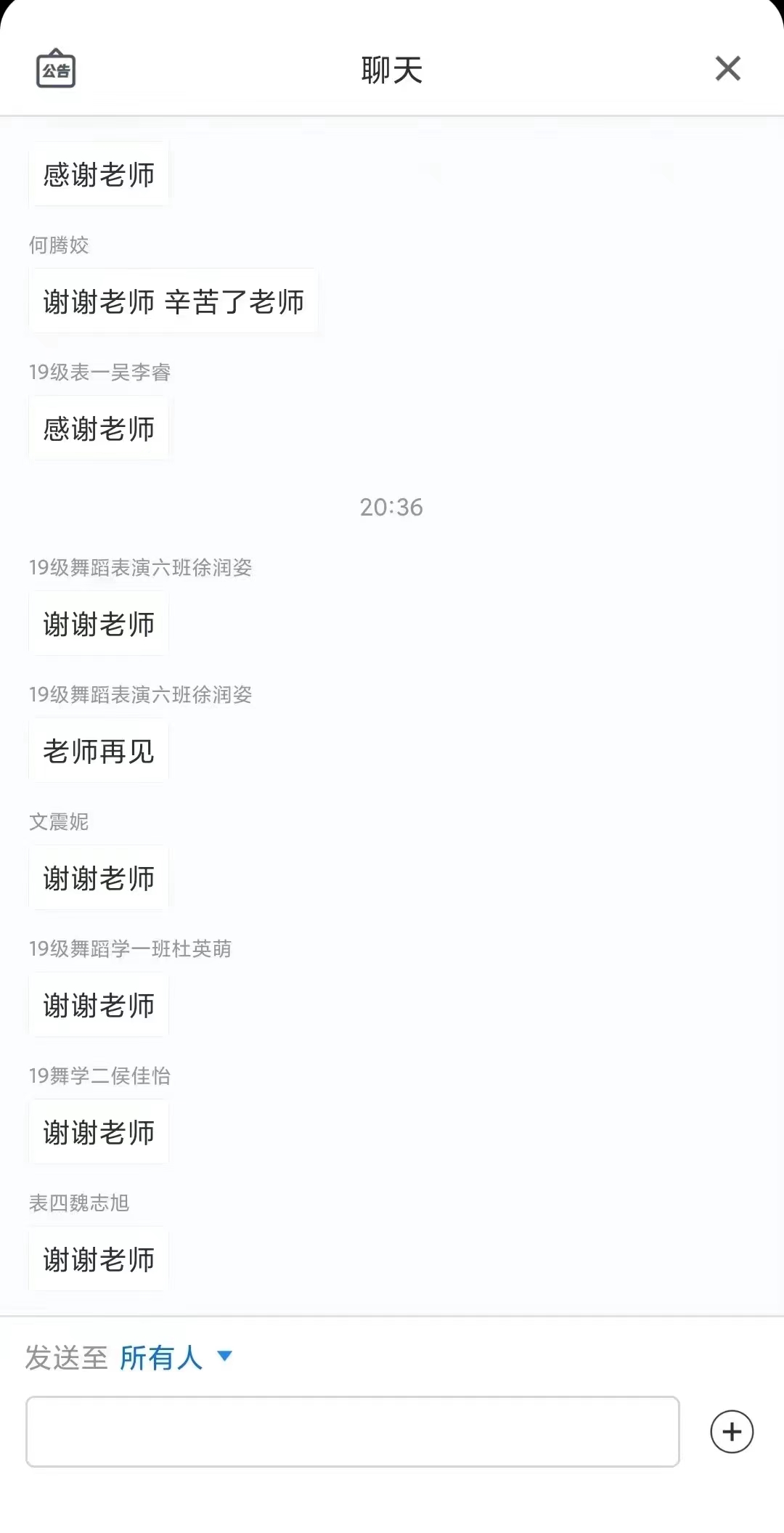Open the plus attachment button

click(731, 1431)
